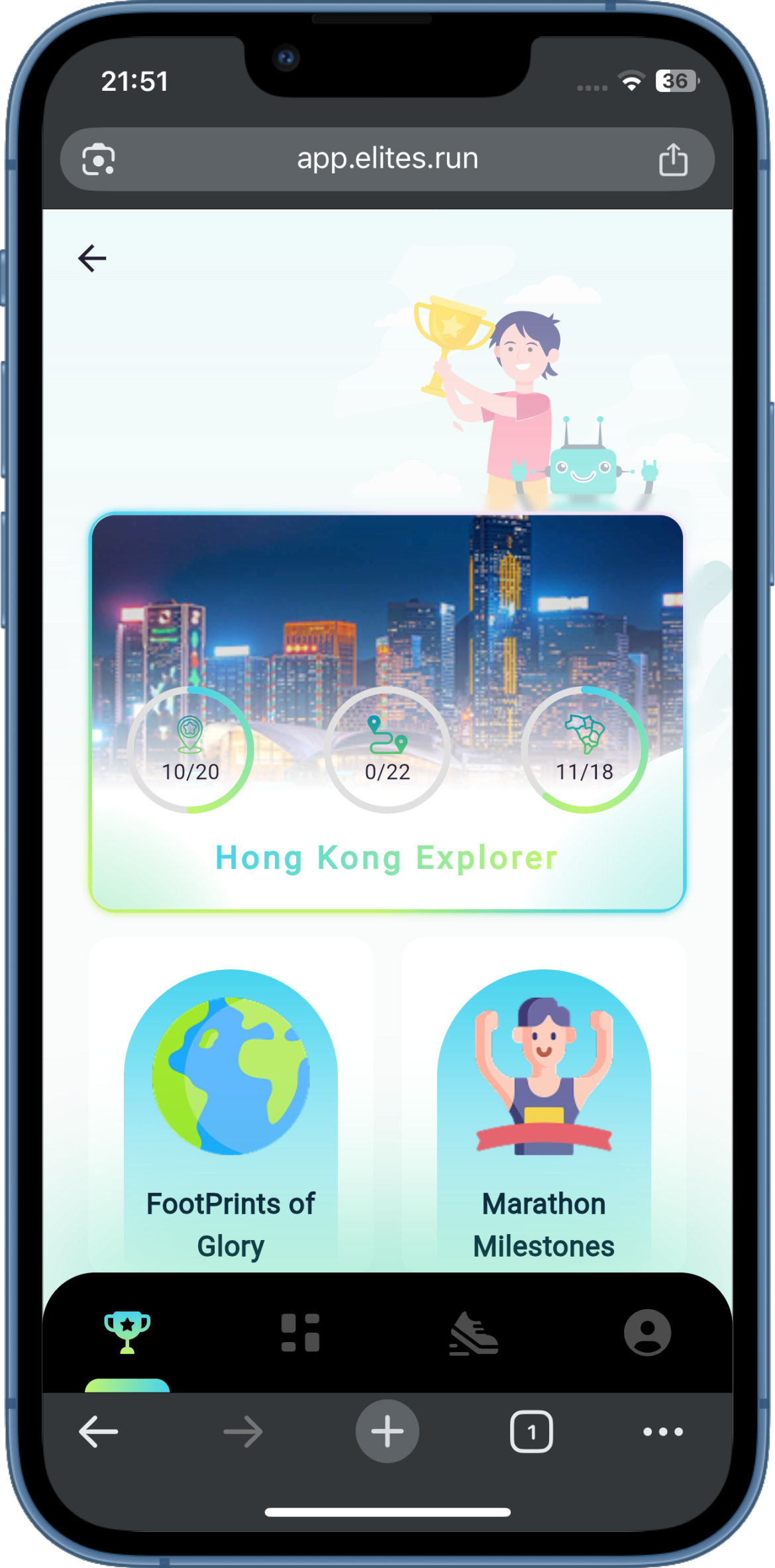Viewport: 775px width, 1568px height.
Task: Open a new browser tab
Action: click(x=387, y=1431)
